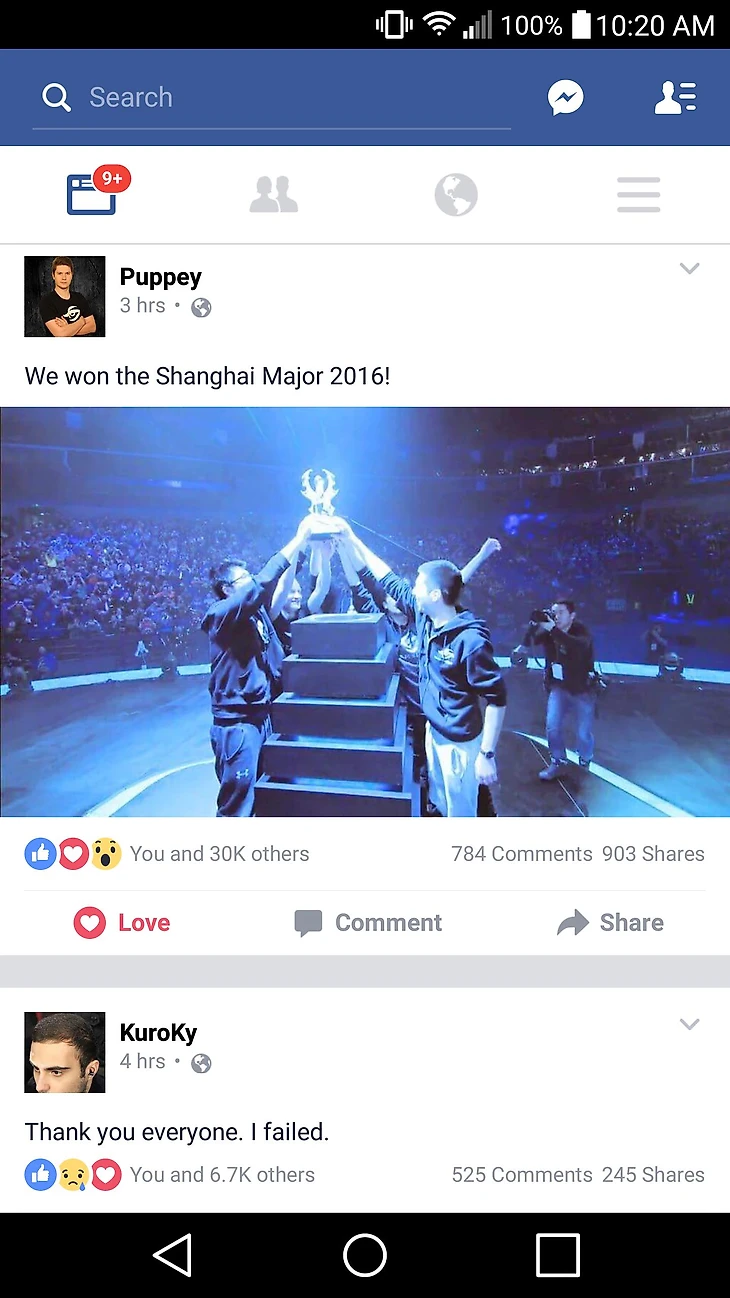The image size is (730, 1298).
Task: Comment on Puppey's post
Action: coord(368,923)
